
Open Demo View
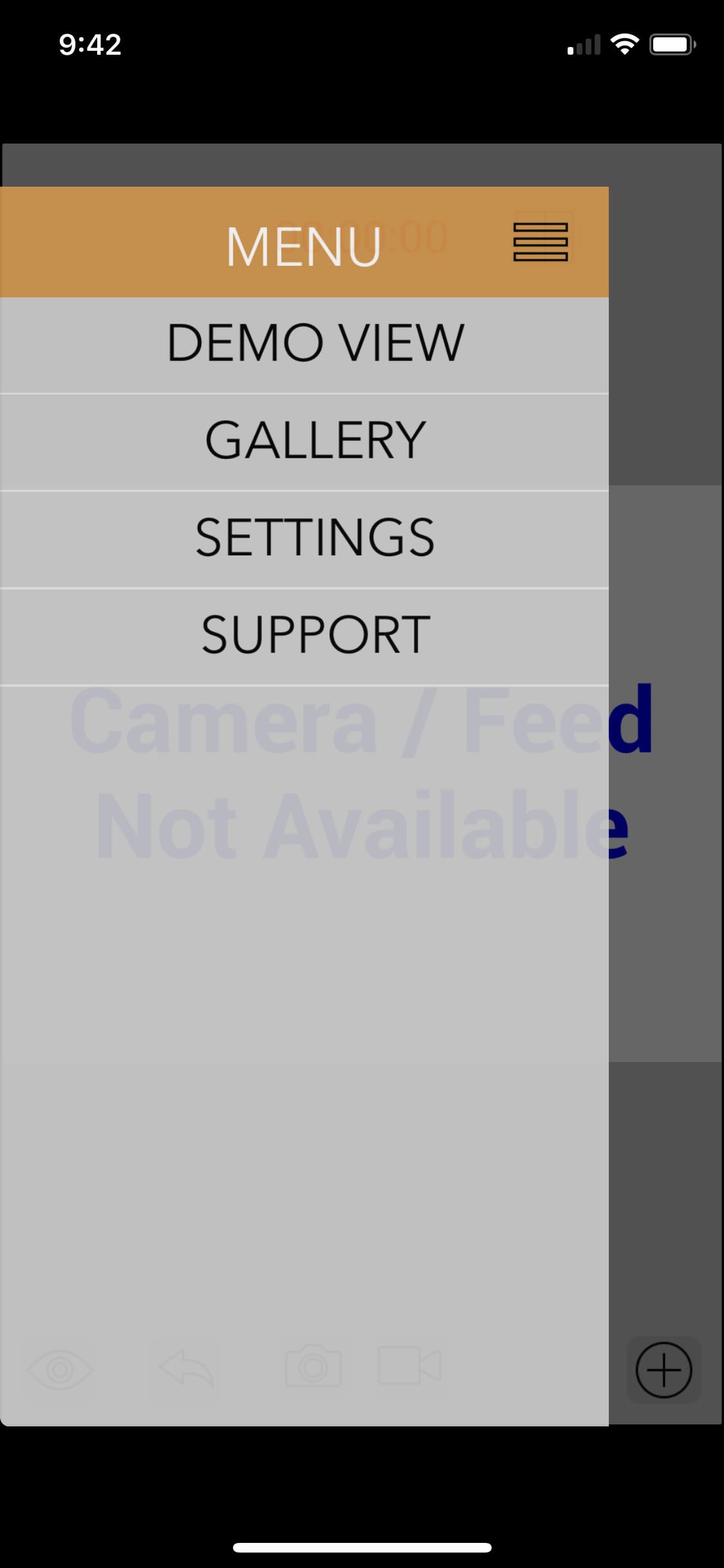coord(315,343)
